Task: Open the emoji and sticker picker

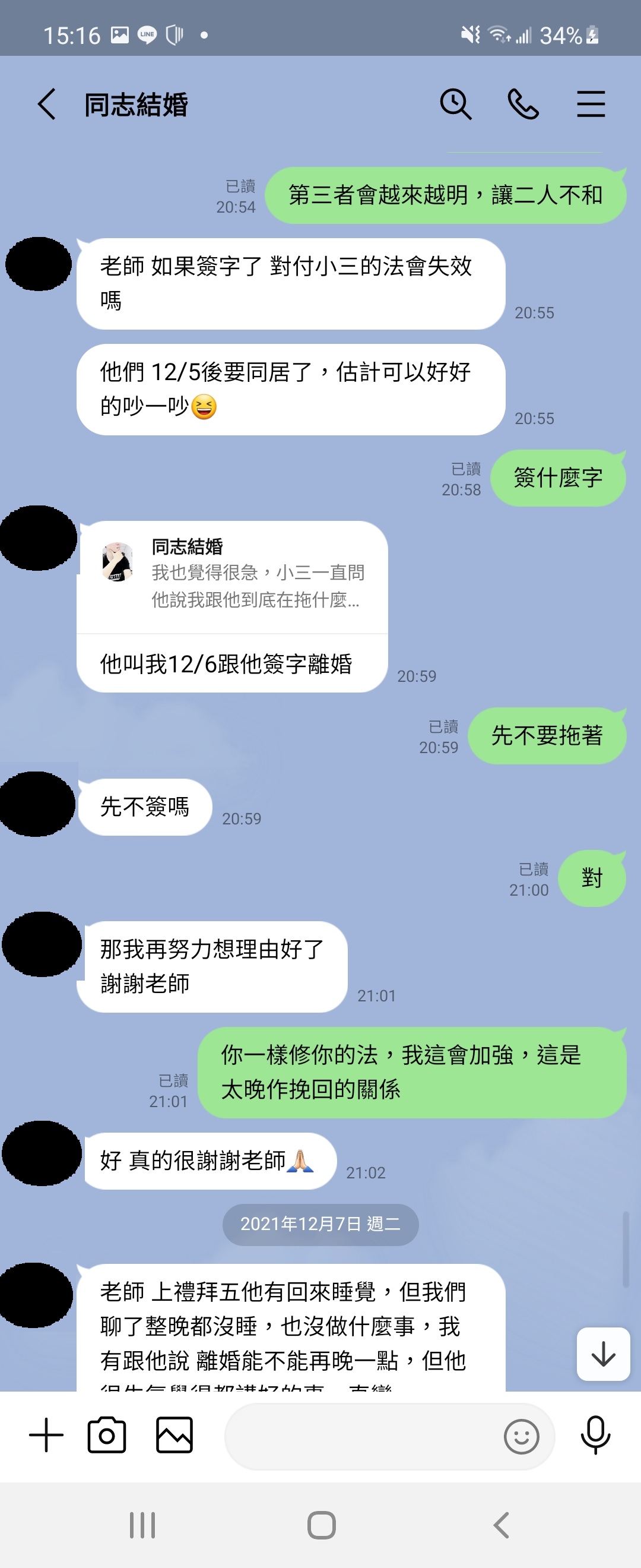Action: 521,1437
